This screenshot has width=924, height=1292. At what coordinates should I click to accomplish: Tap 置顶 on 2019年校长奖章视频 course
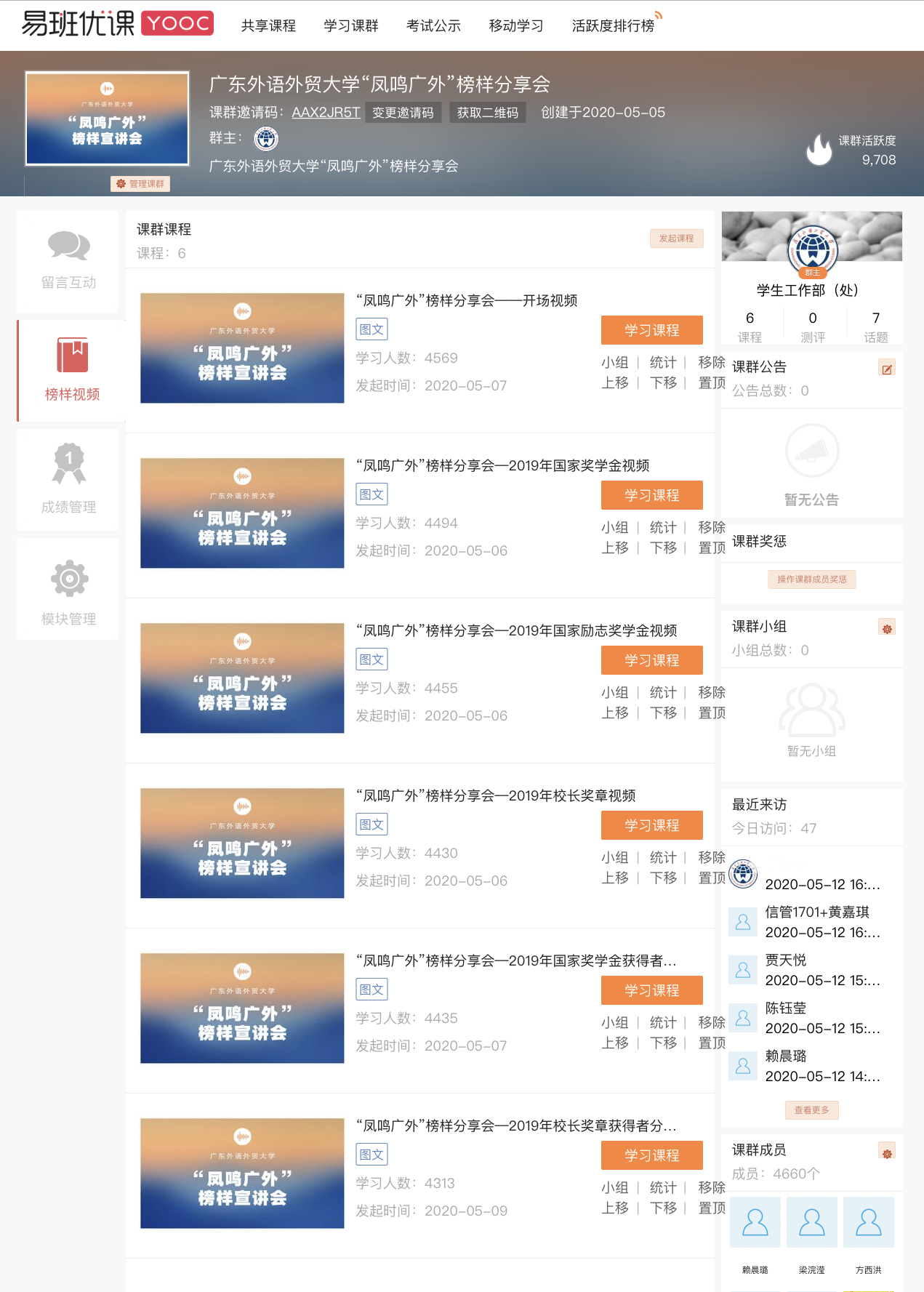pyautogui.click(x=712, y=878)
